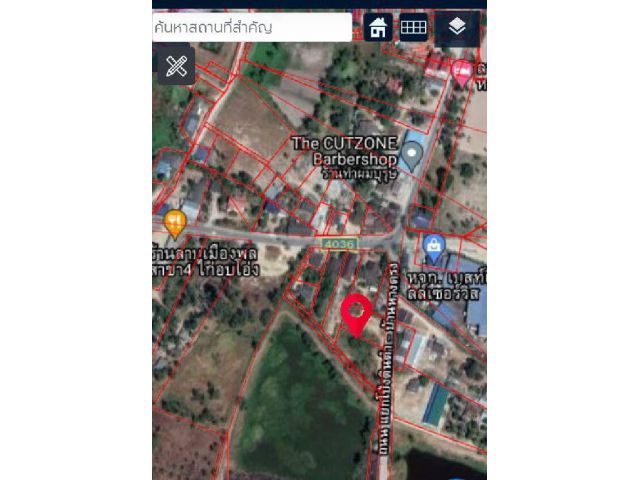Open the grid table icon

click(413, 27)
